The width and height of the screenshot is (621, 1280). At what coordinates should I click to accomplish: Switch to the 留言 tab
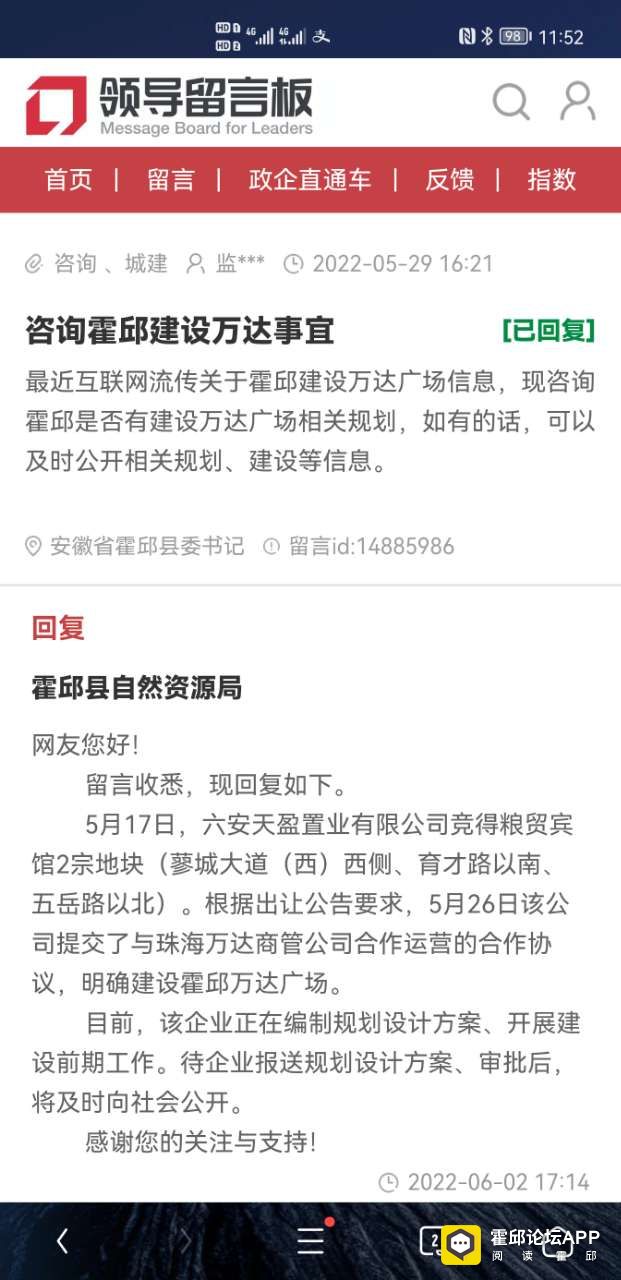pos(171,180)
